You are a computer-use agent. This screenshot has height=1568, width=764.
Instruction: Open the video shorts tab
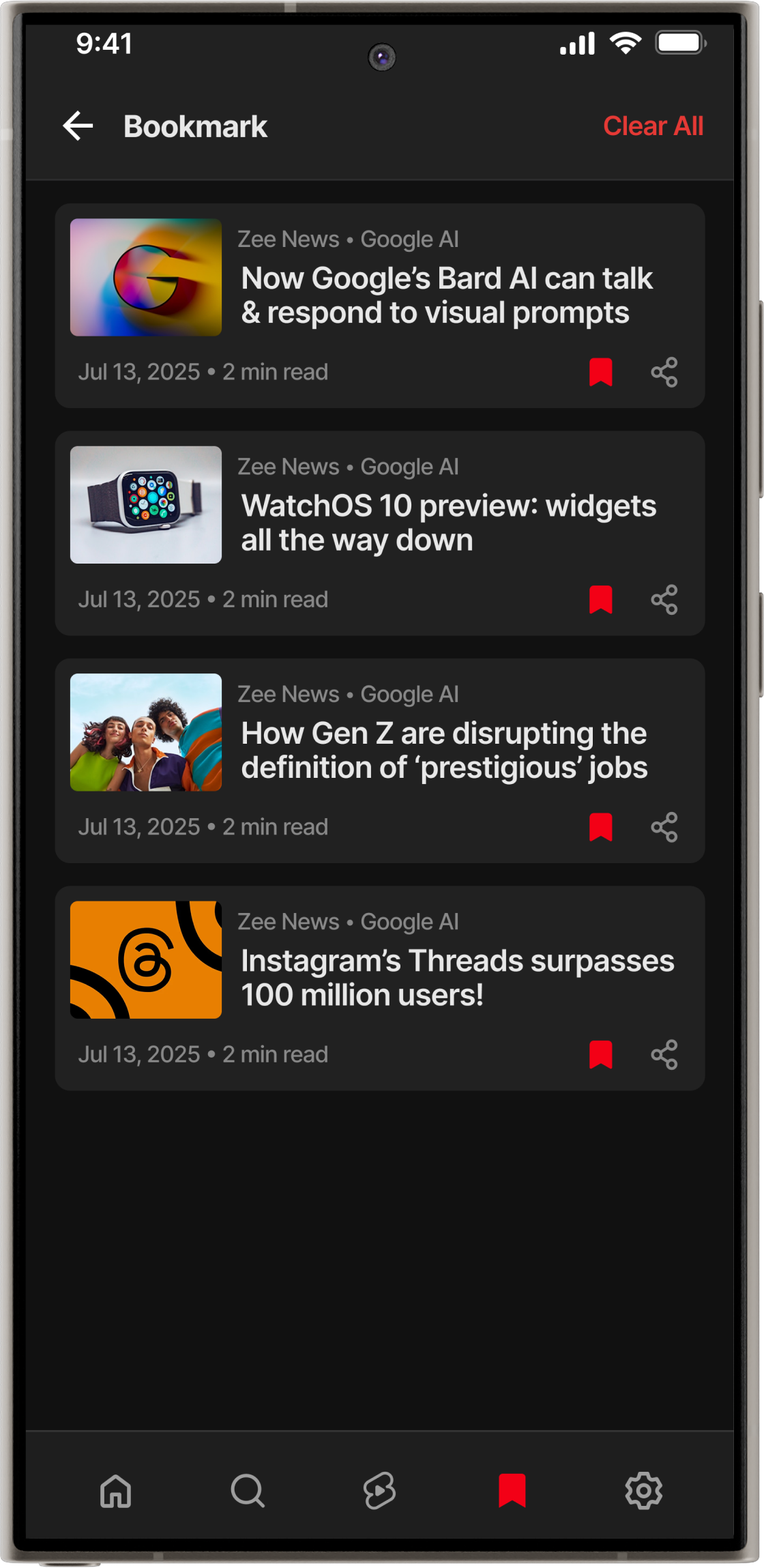[379, 1491]
